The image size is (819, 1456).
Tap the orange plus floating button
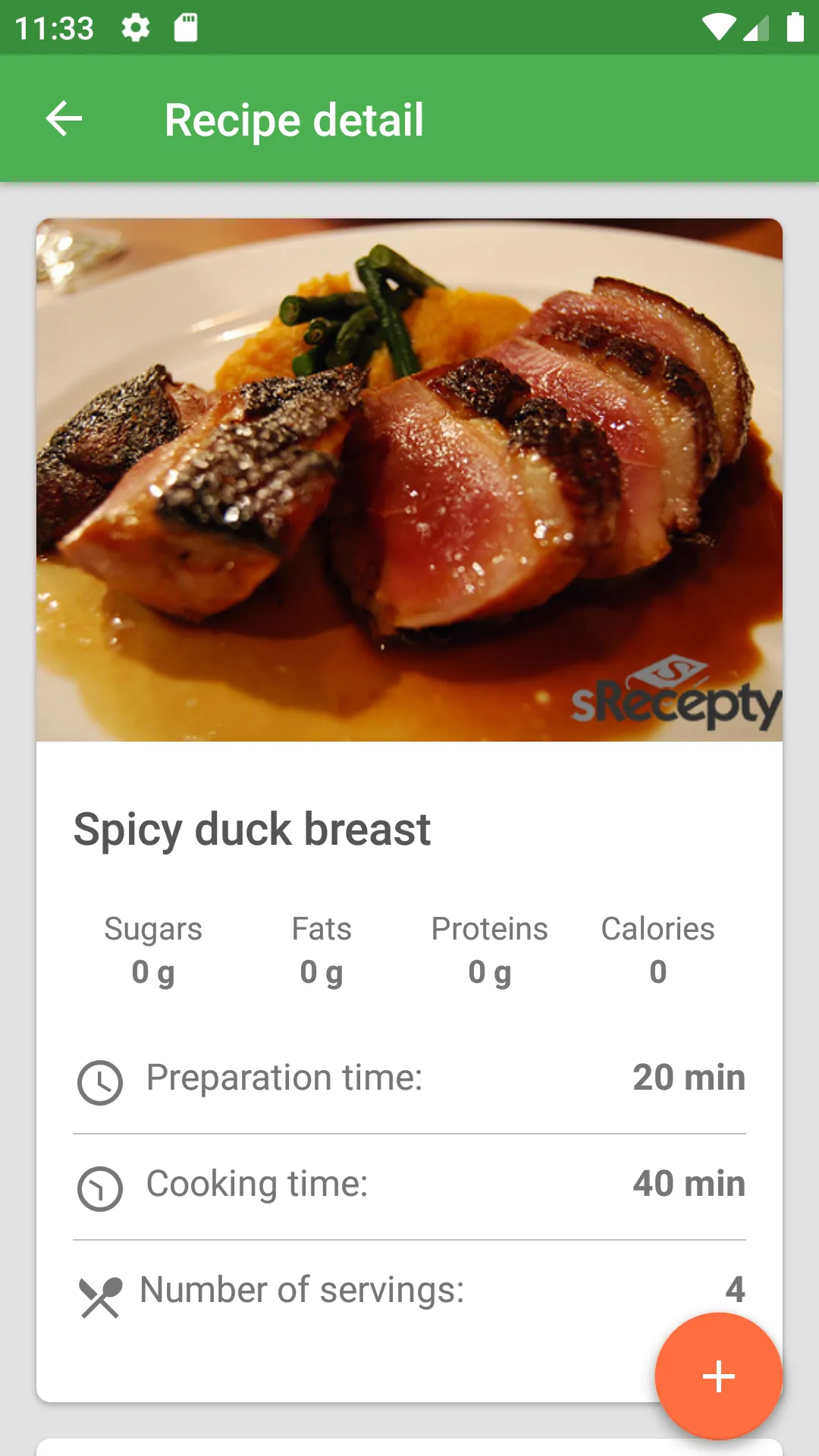tap(718, 1376)
